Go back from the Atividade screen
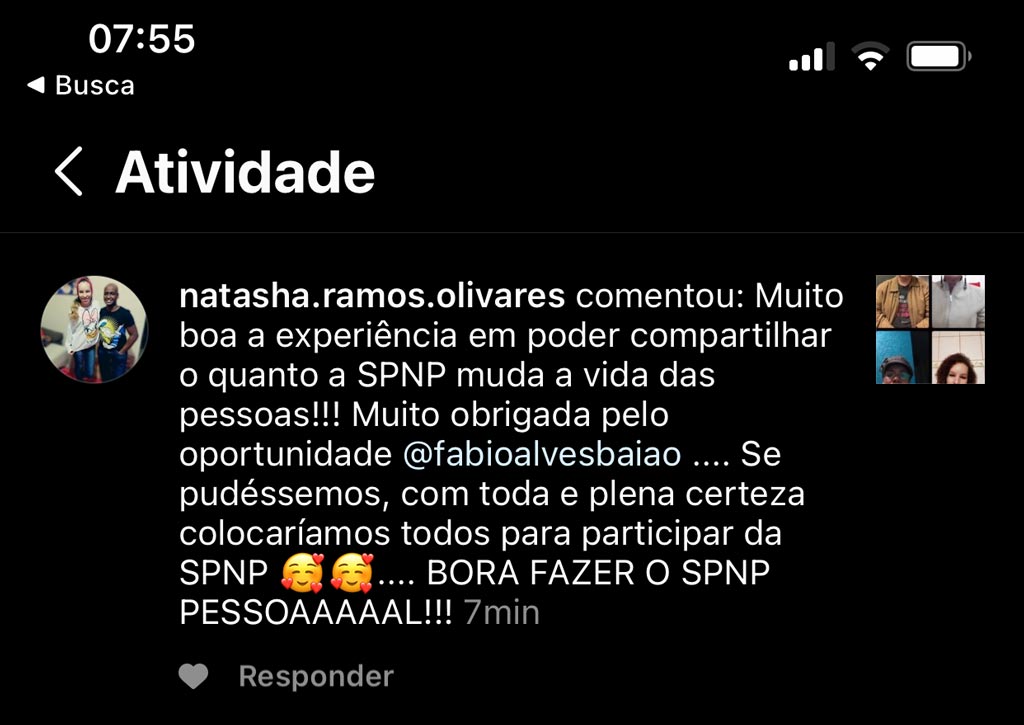The width and height of the screenshot is (1024, 725). pos(68,172)
